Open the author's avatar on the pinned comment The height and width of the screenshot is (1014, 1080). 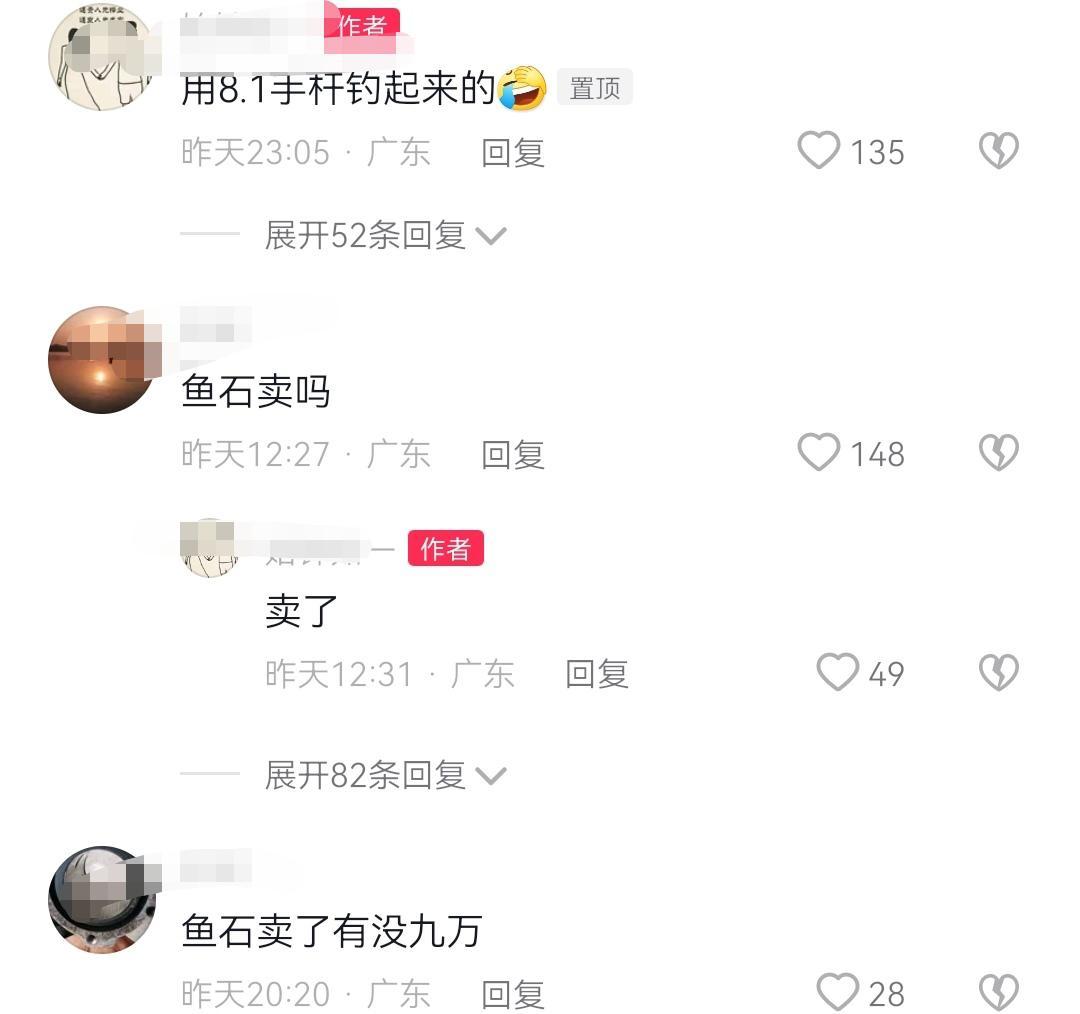101,55
